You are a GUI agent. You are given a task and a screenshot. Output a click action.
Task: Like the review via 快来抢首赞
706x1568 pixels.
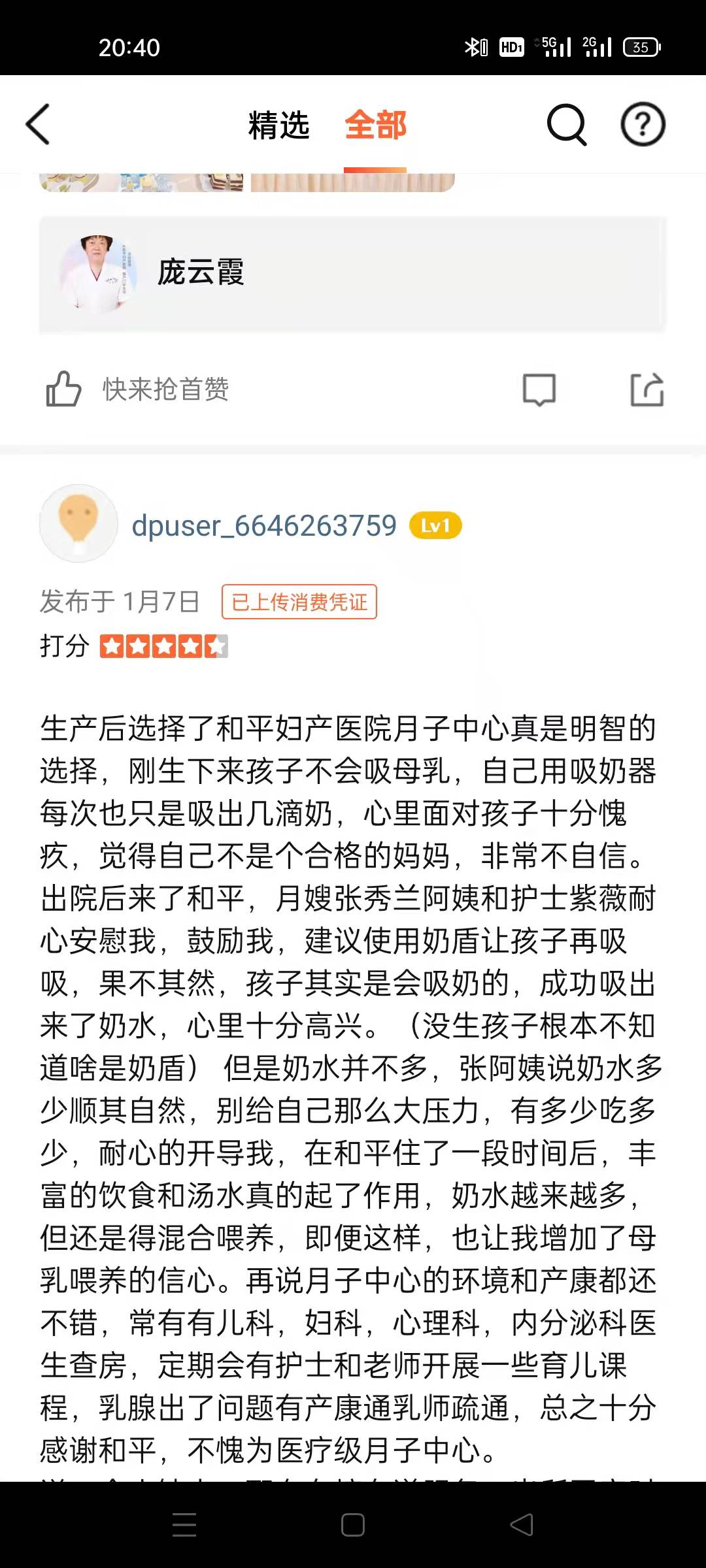tap(137, 389)
